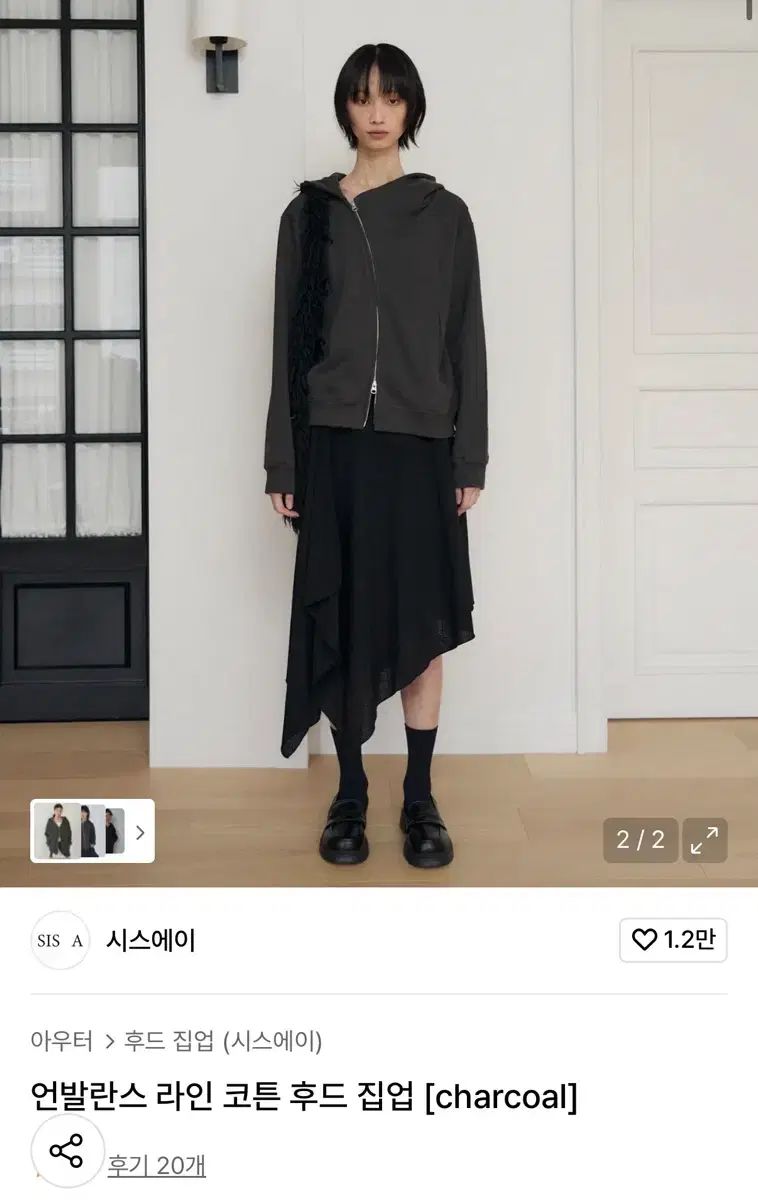Open the 후드 집업 (시스에이) category
Image resolution: width=758 pixels, height=1200 pixels.
[x=222, y=1041]
